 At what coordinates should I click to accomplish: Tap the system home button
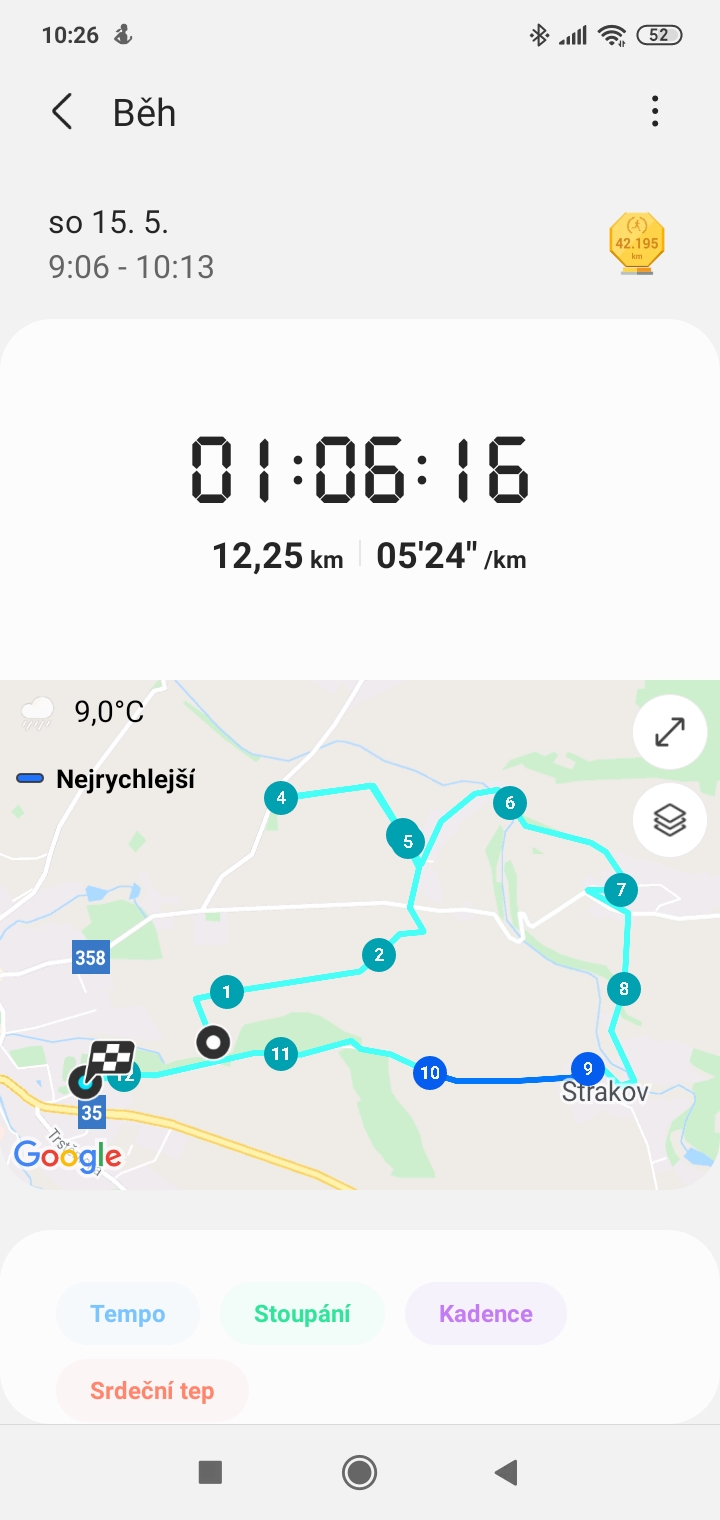(359, 1472)
